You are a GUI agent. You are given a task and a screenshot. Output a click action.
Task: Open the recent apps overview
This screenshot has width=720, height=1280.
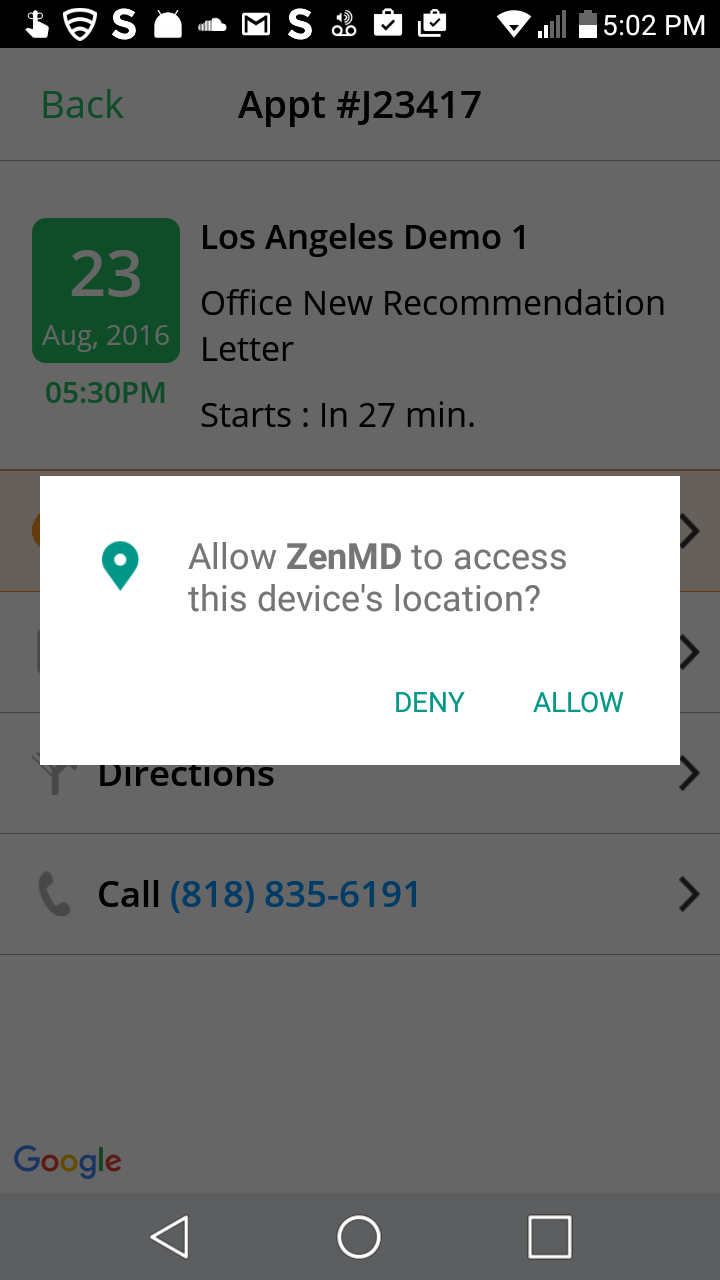[x=549, y=1237]
